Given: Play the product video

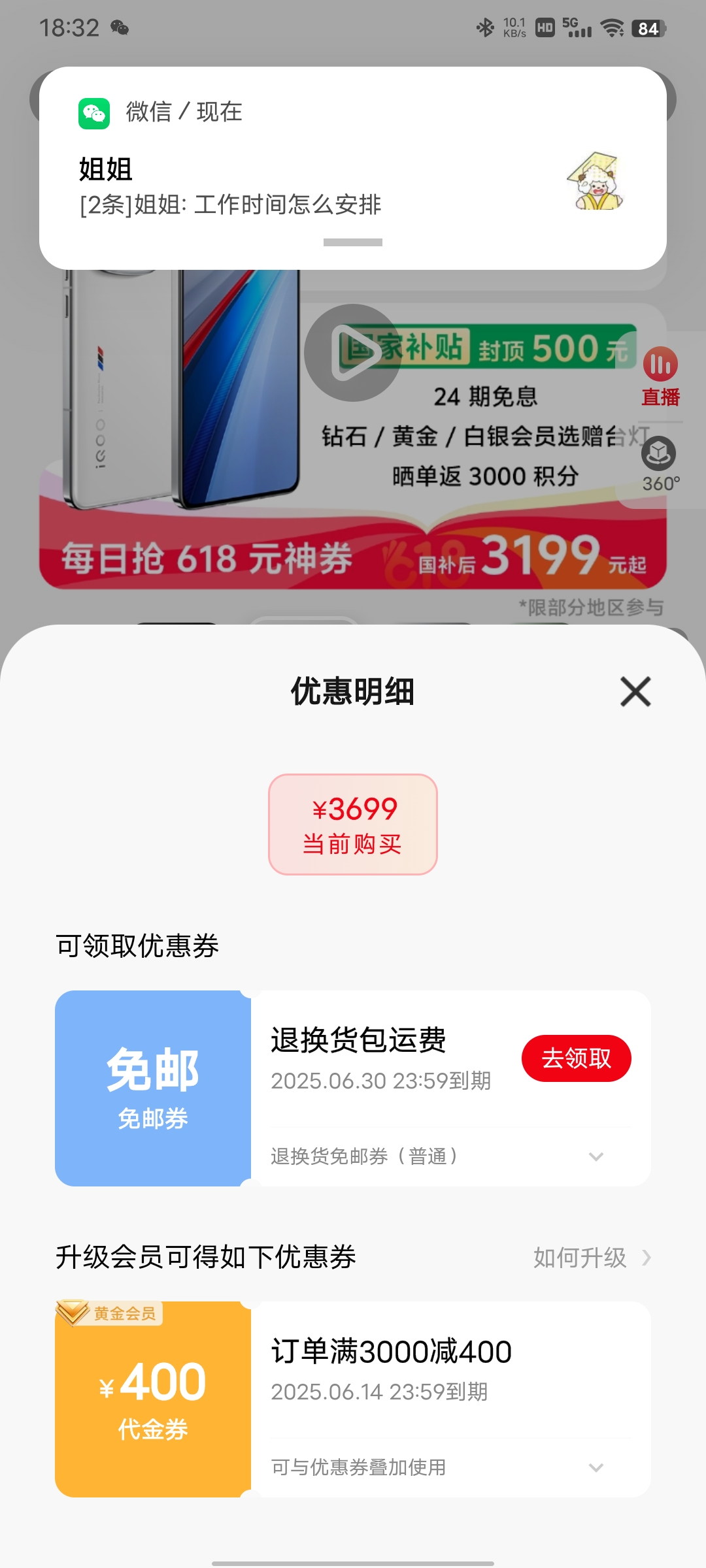Looking at the screenshot, I should [x=353, y=353].
